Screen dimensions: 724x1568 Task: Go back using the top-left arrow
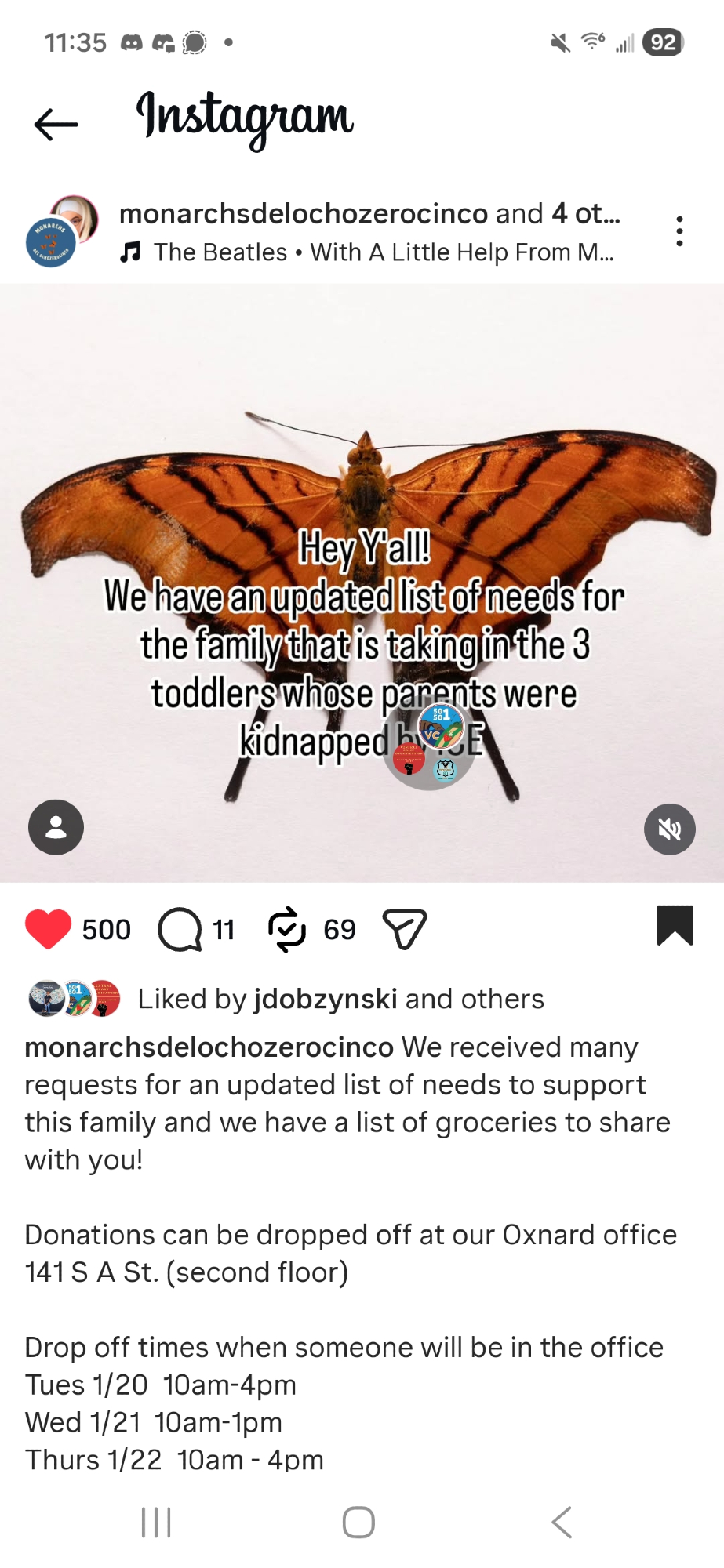[x=56, y=124]
